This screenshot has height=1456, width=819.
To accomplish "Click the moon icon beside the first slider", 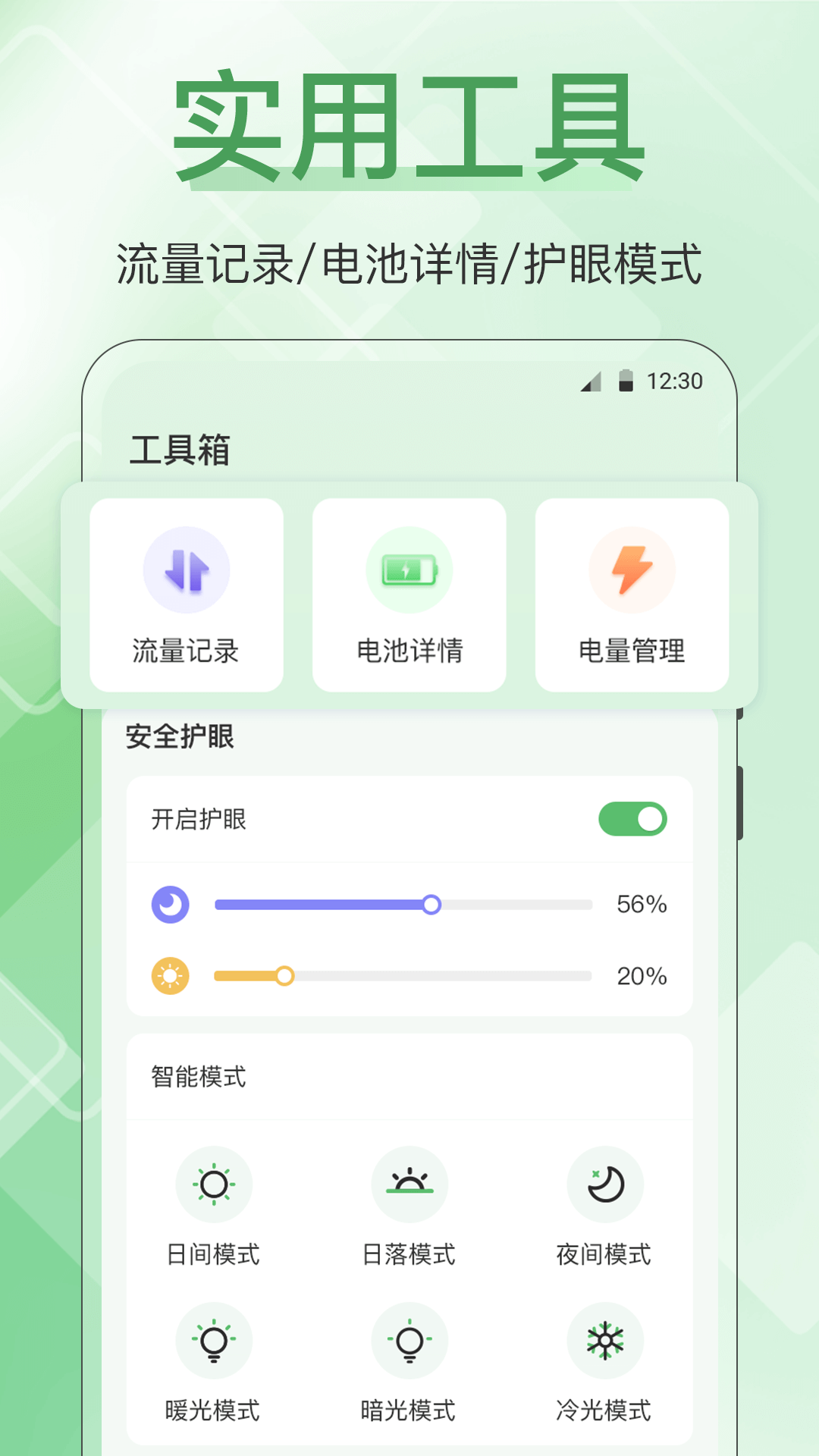I will coord(171,903).
